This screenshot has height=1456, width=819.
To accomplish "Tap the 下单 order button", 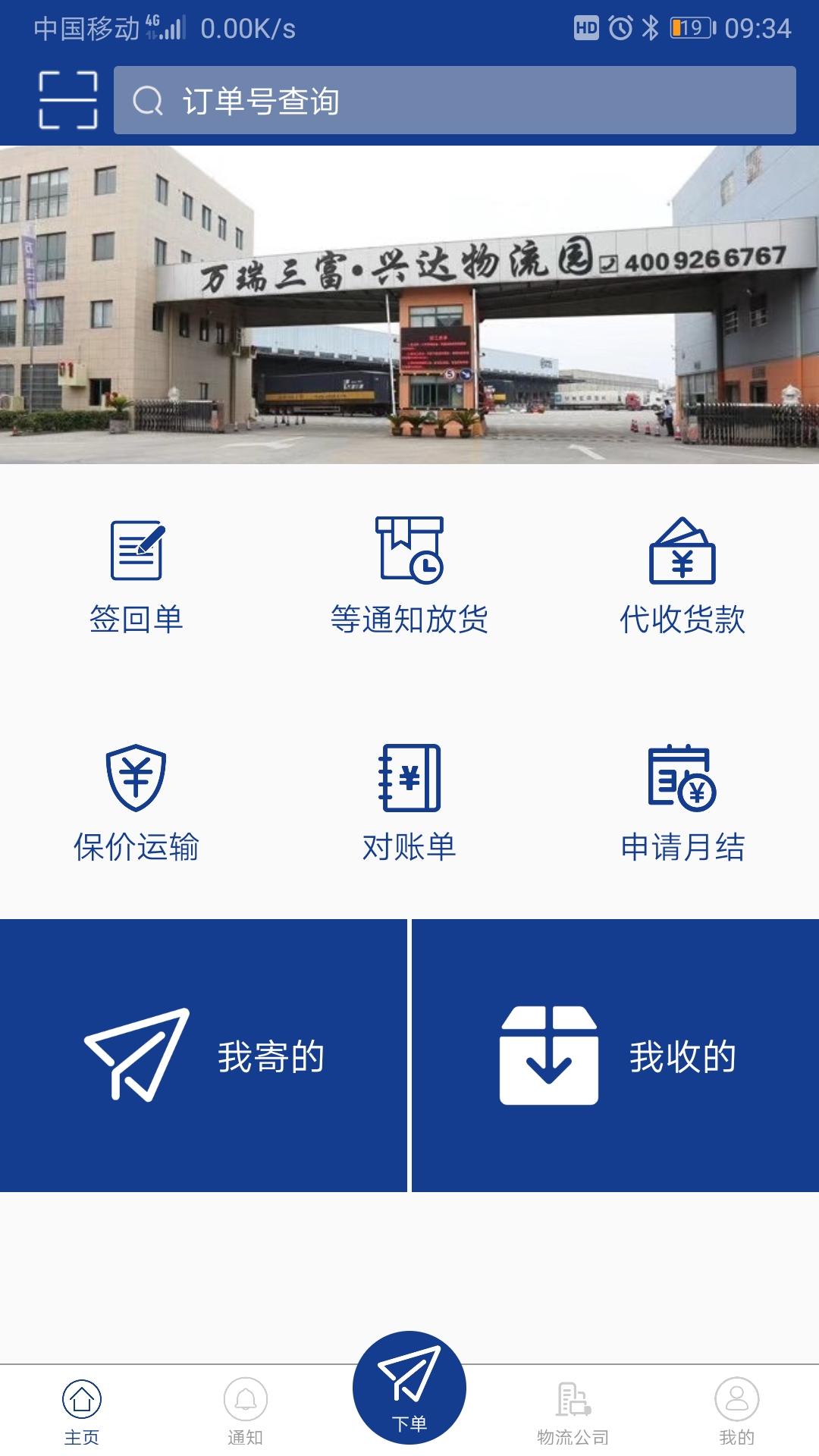I will pyautogui.click(x=409, y=1388).
